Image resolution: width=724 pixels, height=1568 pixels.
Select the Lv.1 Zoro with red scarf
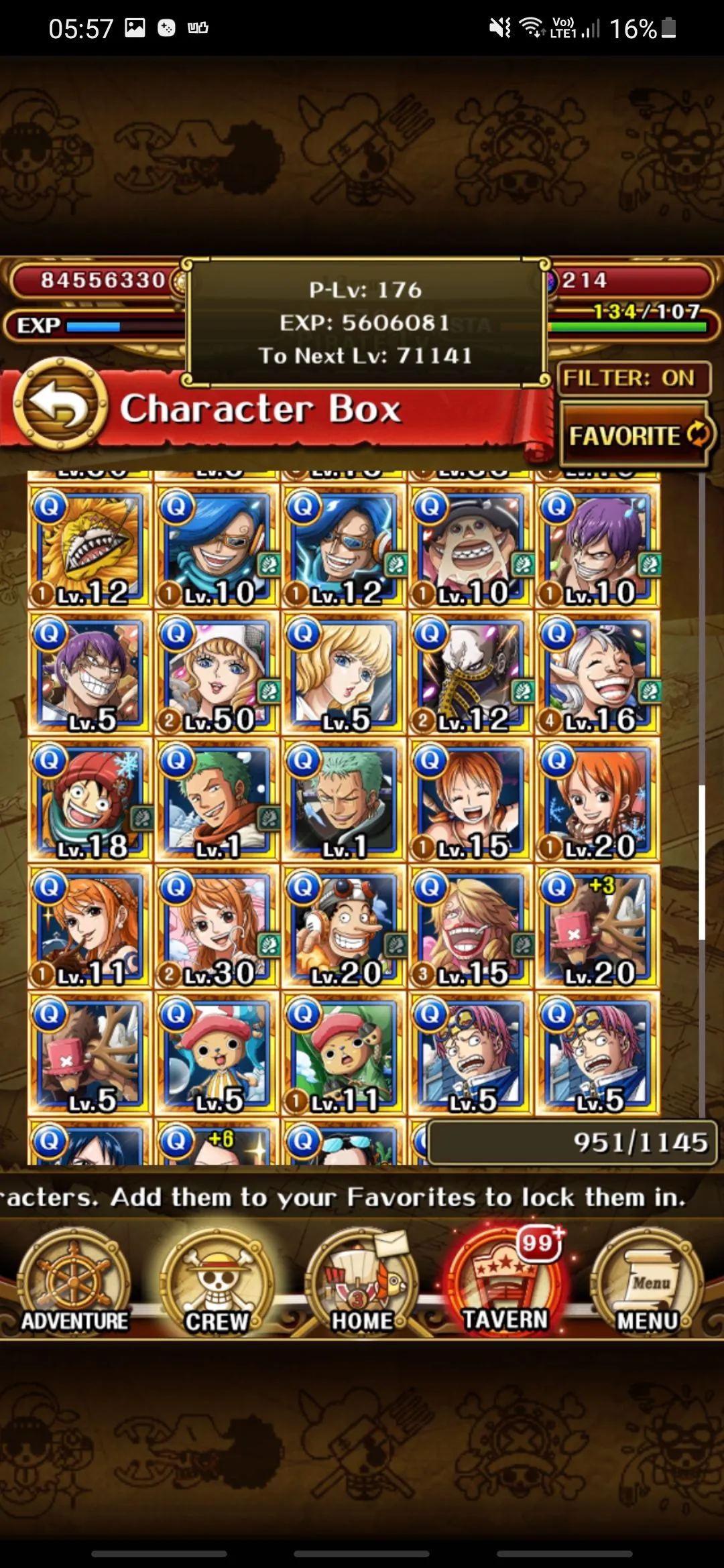tap(216, 800)
